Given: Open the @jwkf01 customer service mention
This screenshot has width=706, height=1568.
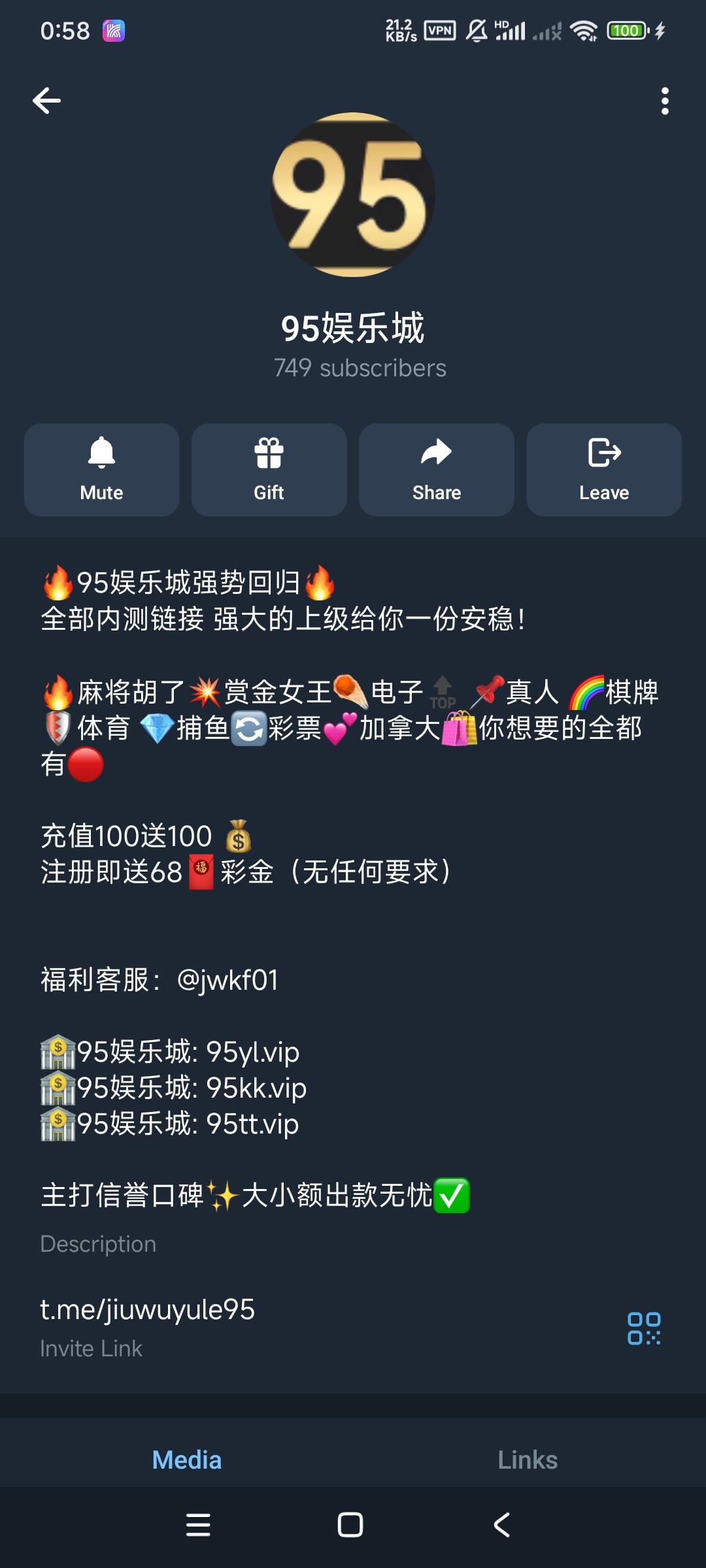Looking at the screenshot, I should click(x=227, y=980).
